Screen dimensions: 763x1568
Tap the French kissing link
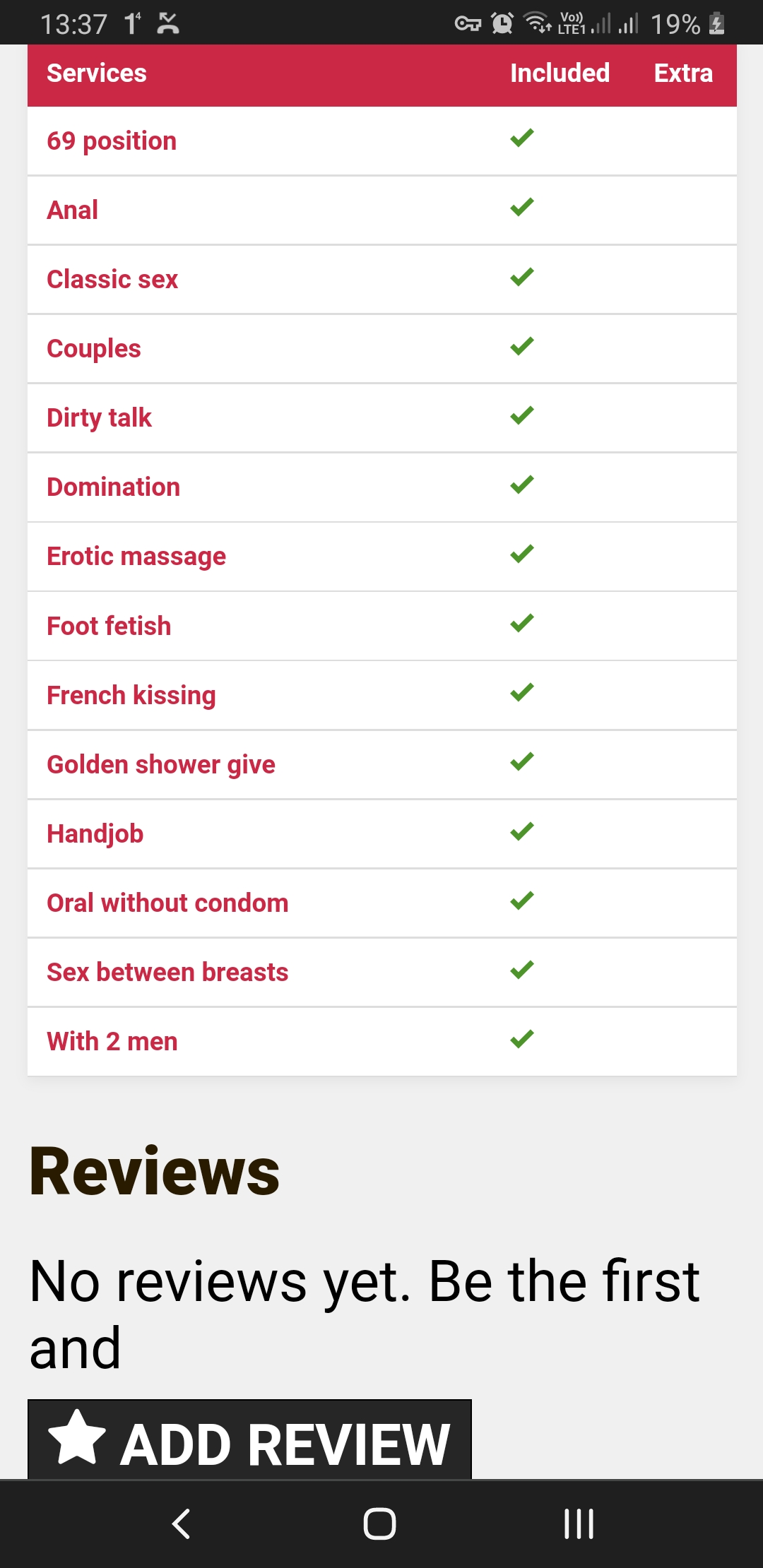click(x=131, y=695)
